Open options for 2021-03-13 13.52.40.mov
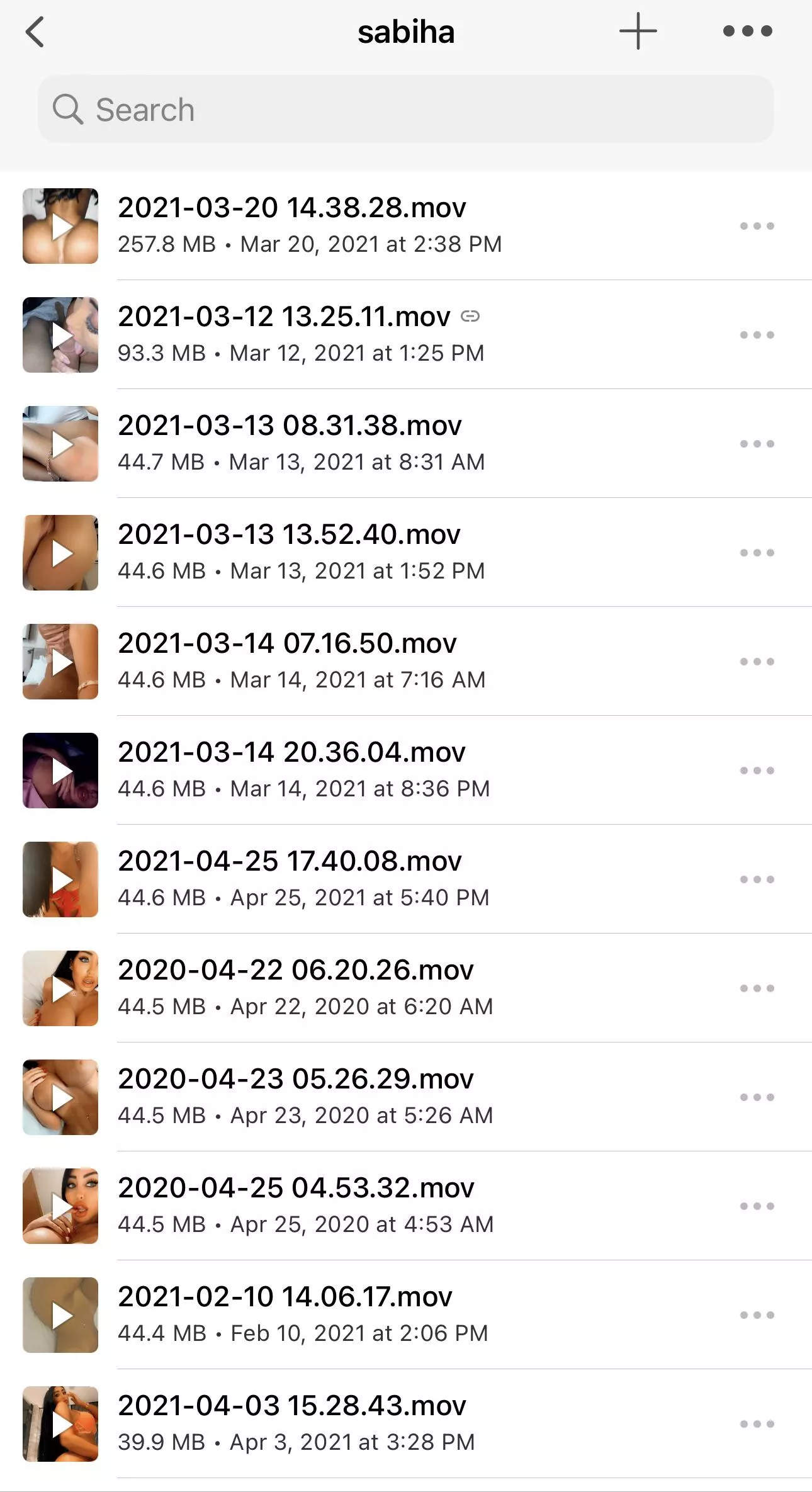Image resolution: width=812 pixels, height=1492 pixels. [757, 553]
